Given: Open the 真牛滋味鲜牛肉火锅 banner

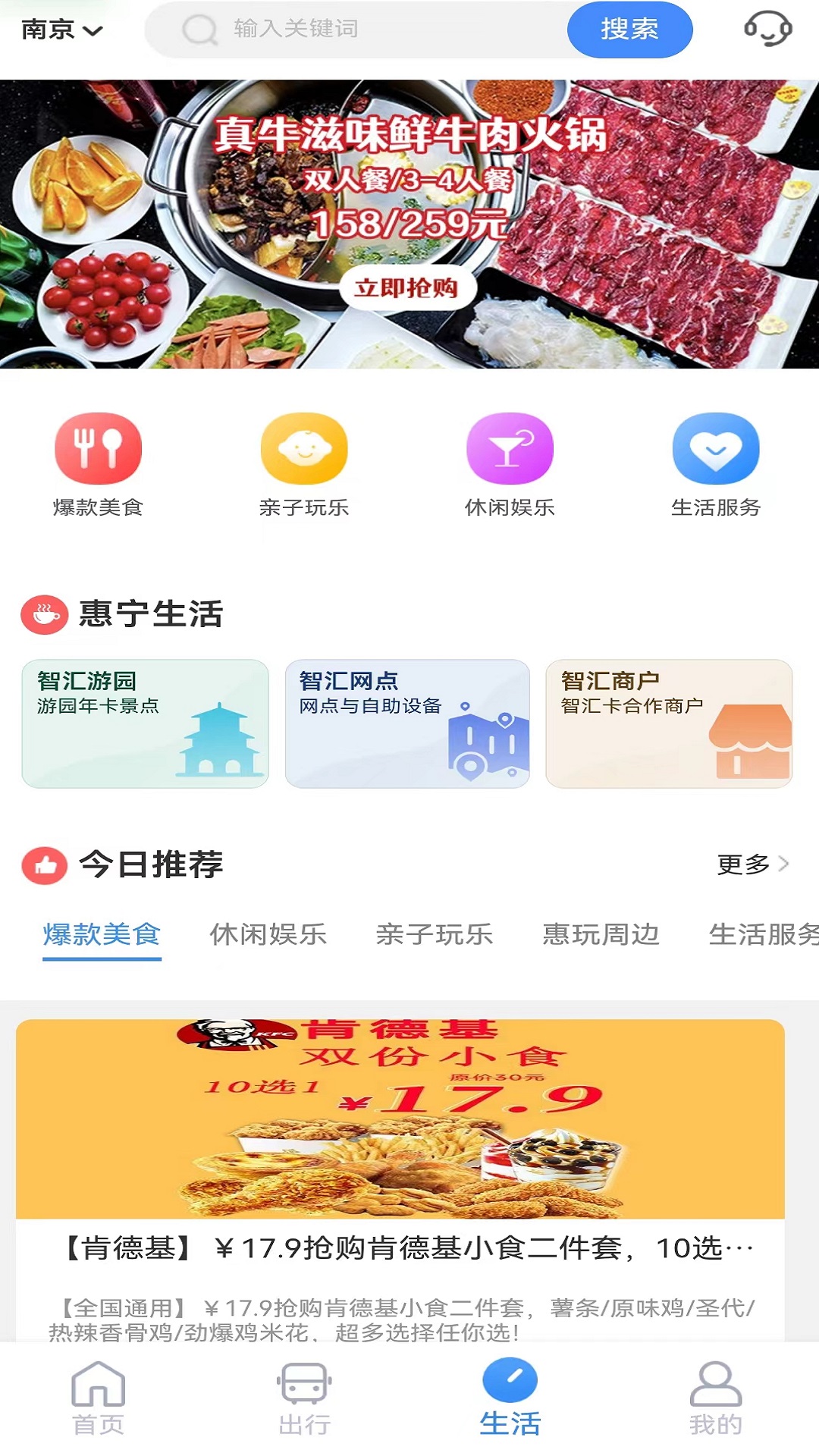Looking at the screenshot, I should (409, 224).
